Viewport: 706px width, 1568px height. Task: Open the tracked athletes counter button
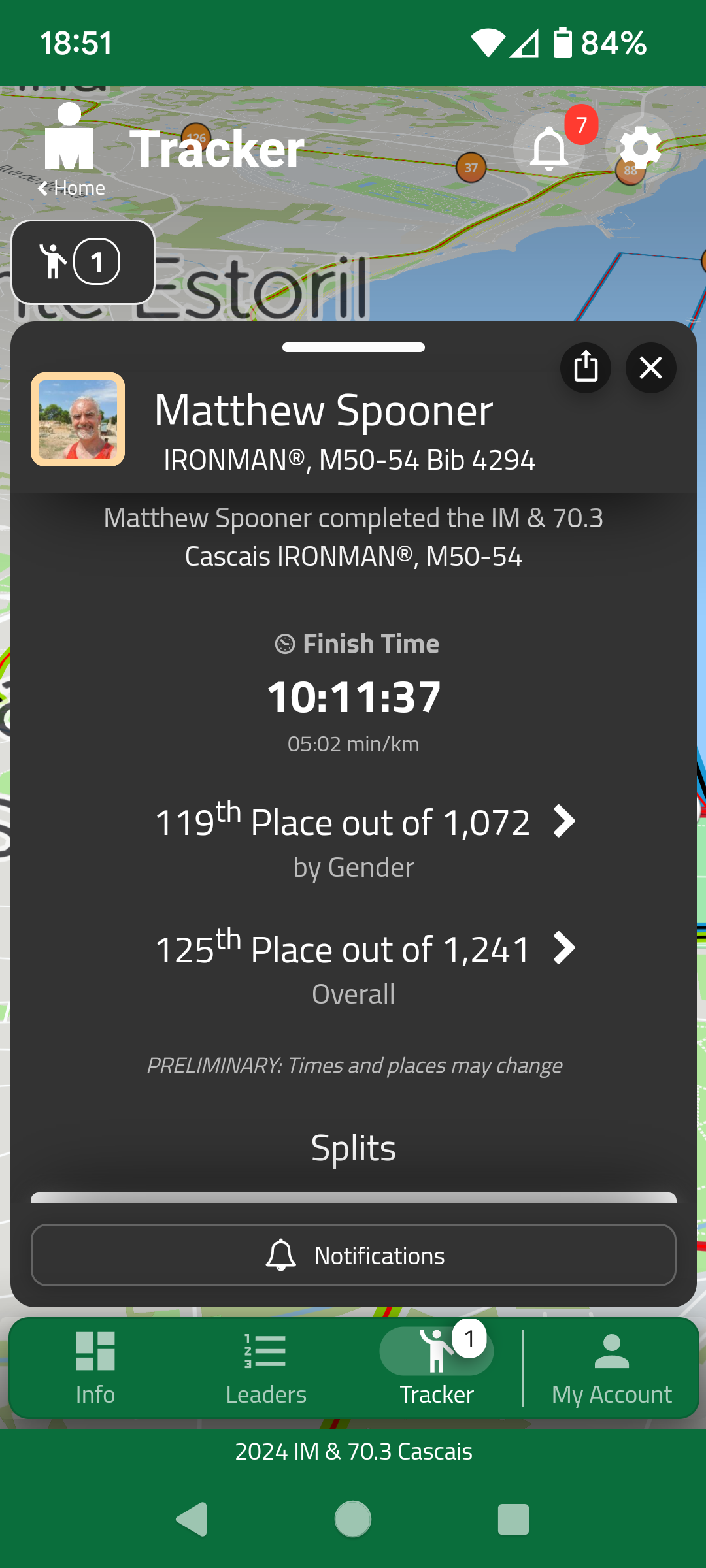tap(83, 262)
